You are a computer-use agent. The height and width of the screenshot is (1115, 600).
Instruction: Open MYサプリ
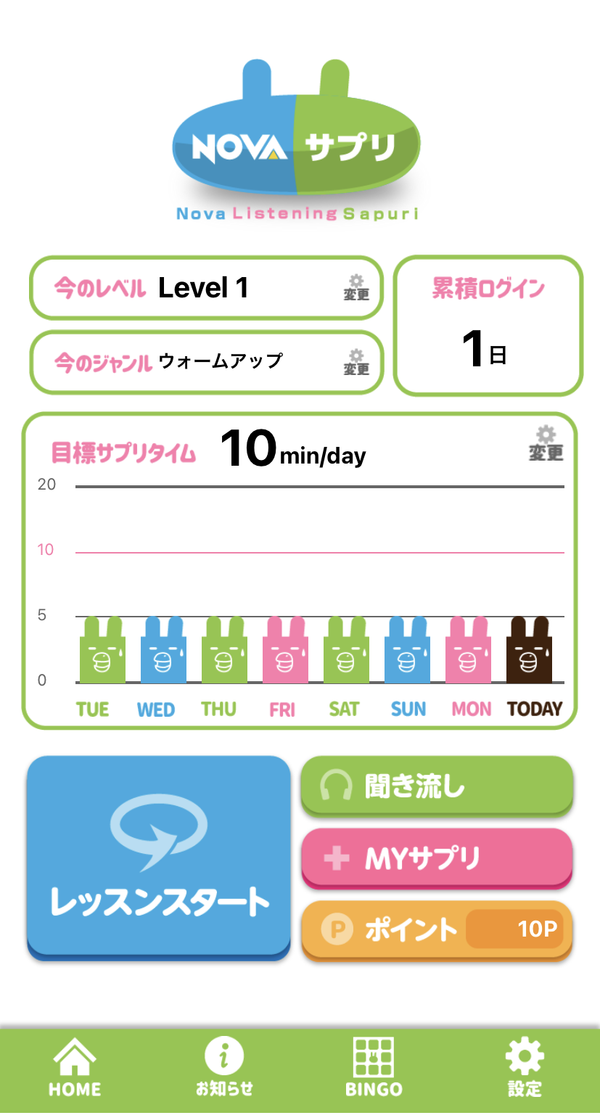[x=437, y=859]
